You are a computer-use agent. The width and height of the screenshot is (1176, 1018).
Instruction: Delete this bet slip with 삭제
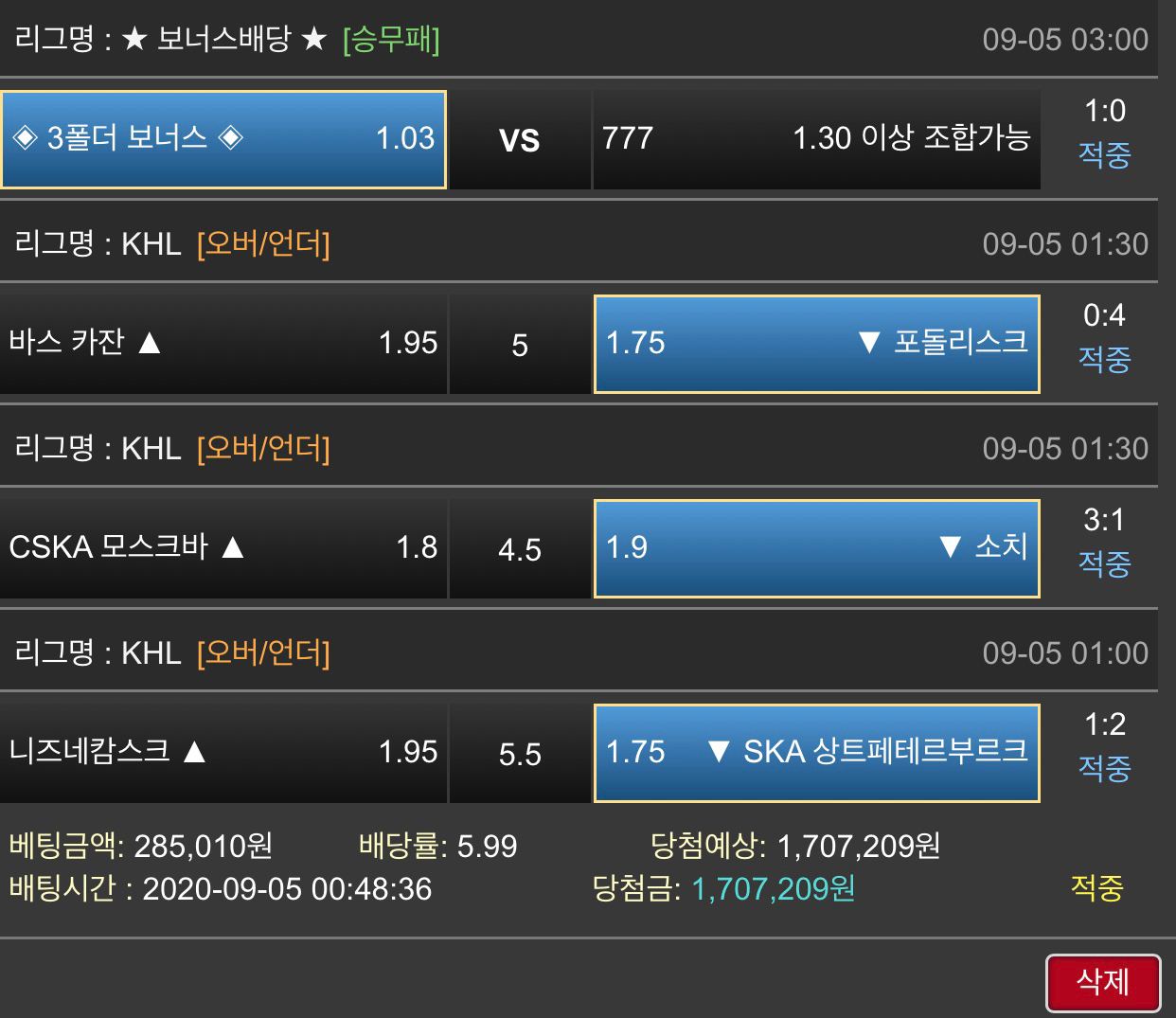coord(1103,982)
